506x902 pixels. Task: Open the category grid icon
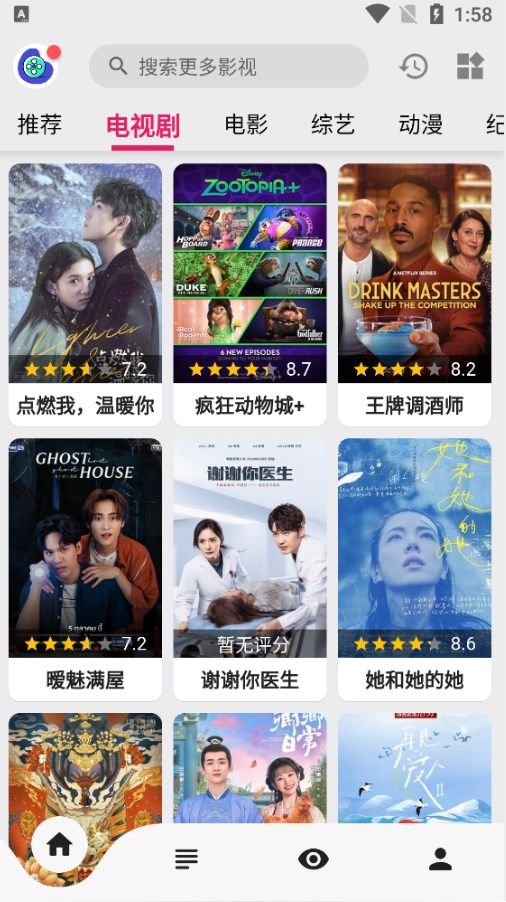pos(470,66)
